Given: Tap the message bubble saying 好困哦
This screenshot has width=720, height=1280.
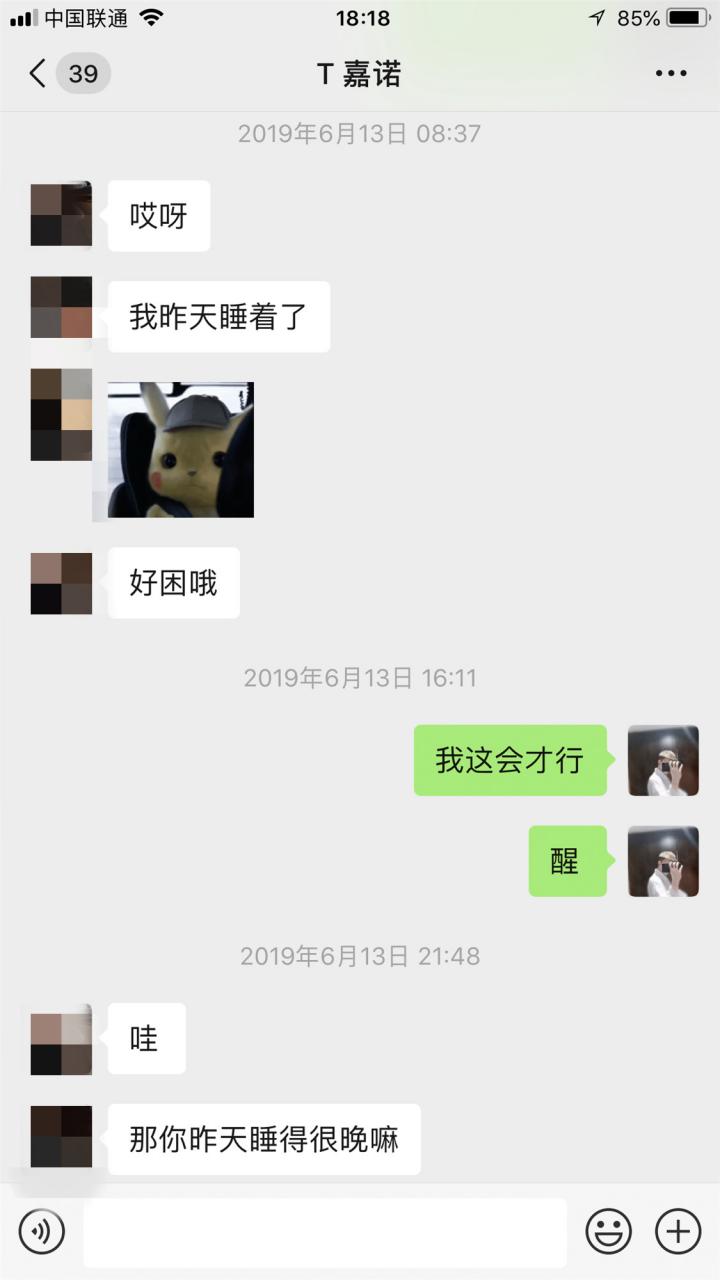Looking at the screenshot, I should pos(173,583).
